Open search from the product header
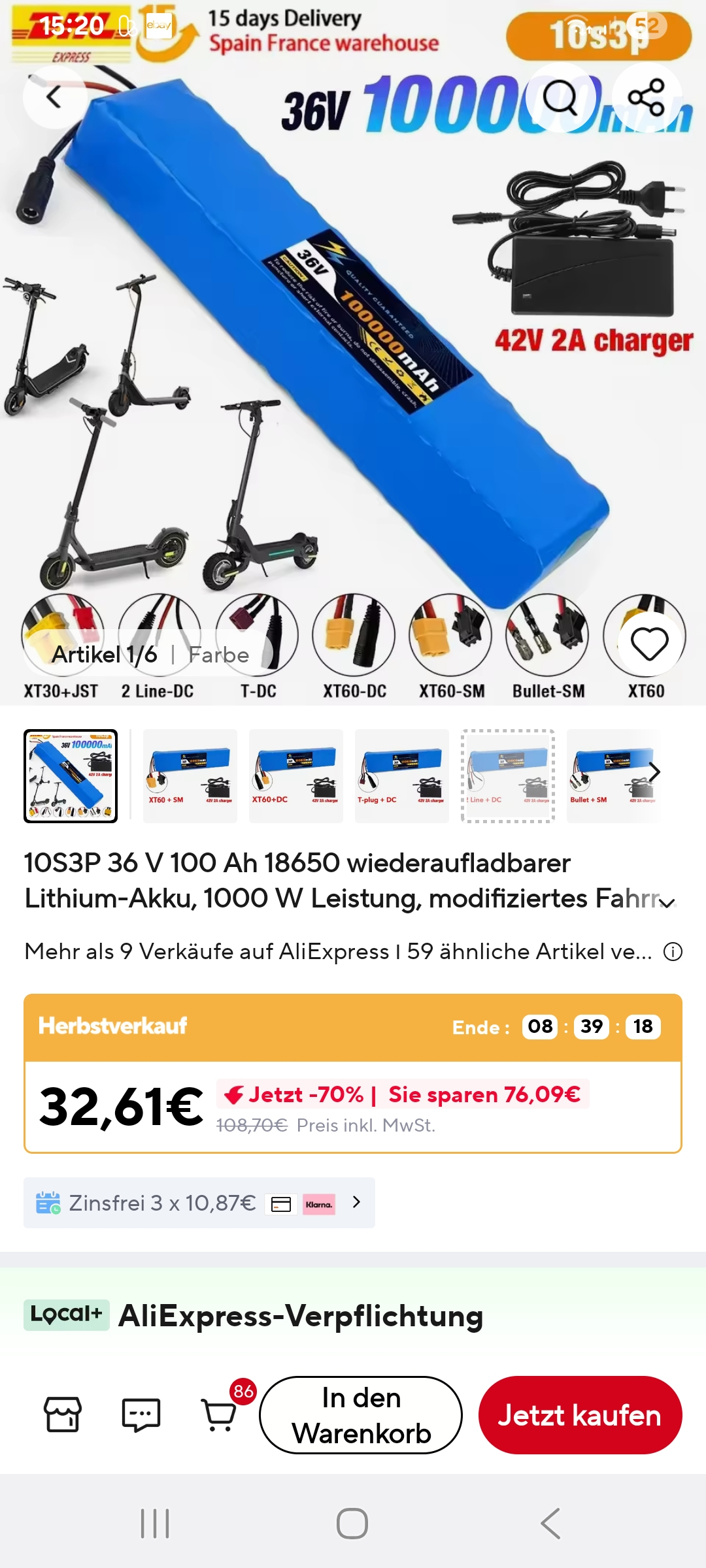 [560, 98]
